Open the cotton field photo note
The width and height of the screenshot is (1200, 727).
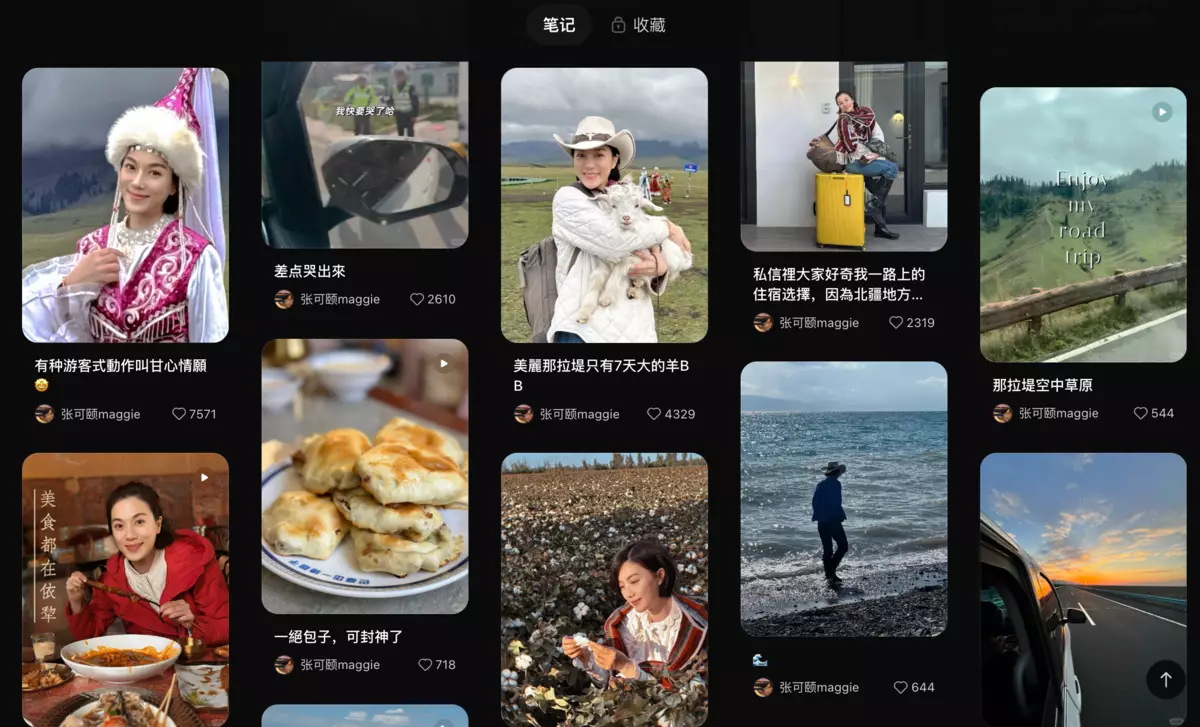[604, 589]
